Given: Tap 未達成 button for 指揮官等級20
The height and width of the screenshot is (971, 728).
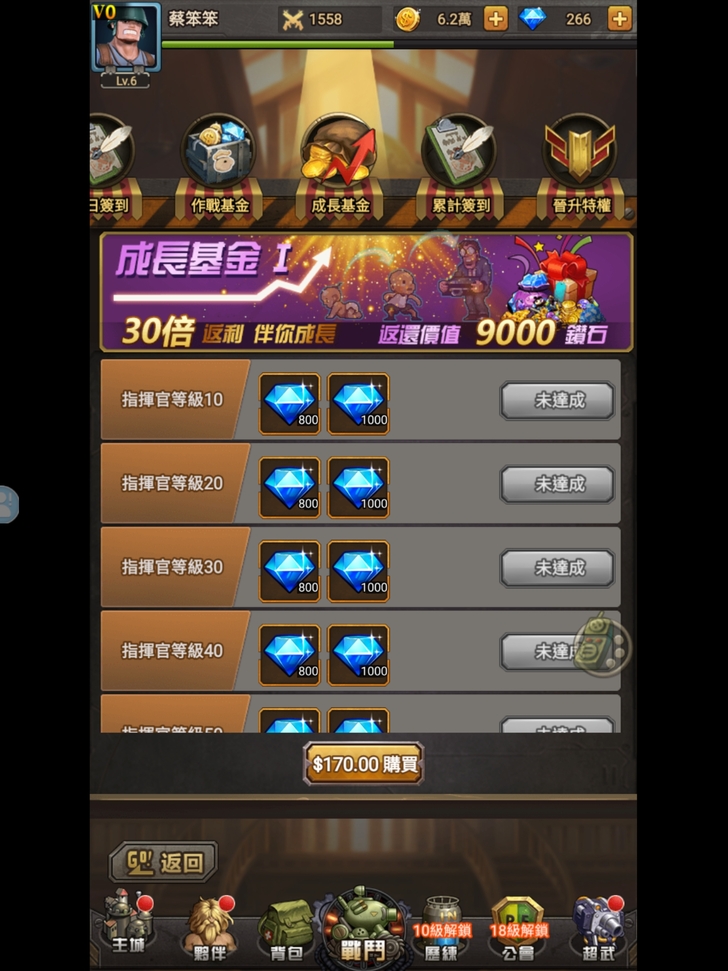Looking at the screenshot, I should pos(557,484).
